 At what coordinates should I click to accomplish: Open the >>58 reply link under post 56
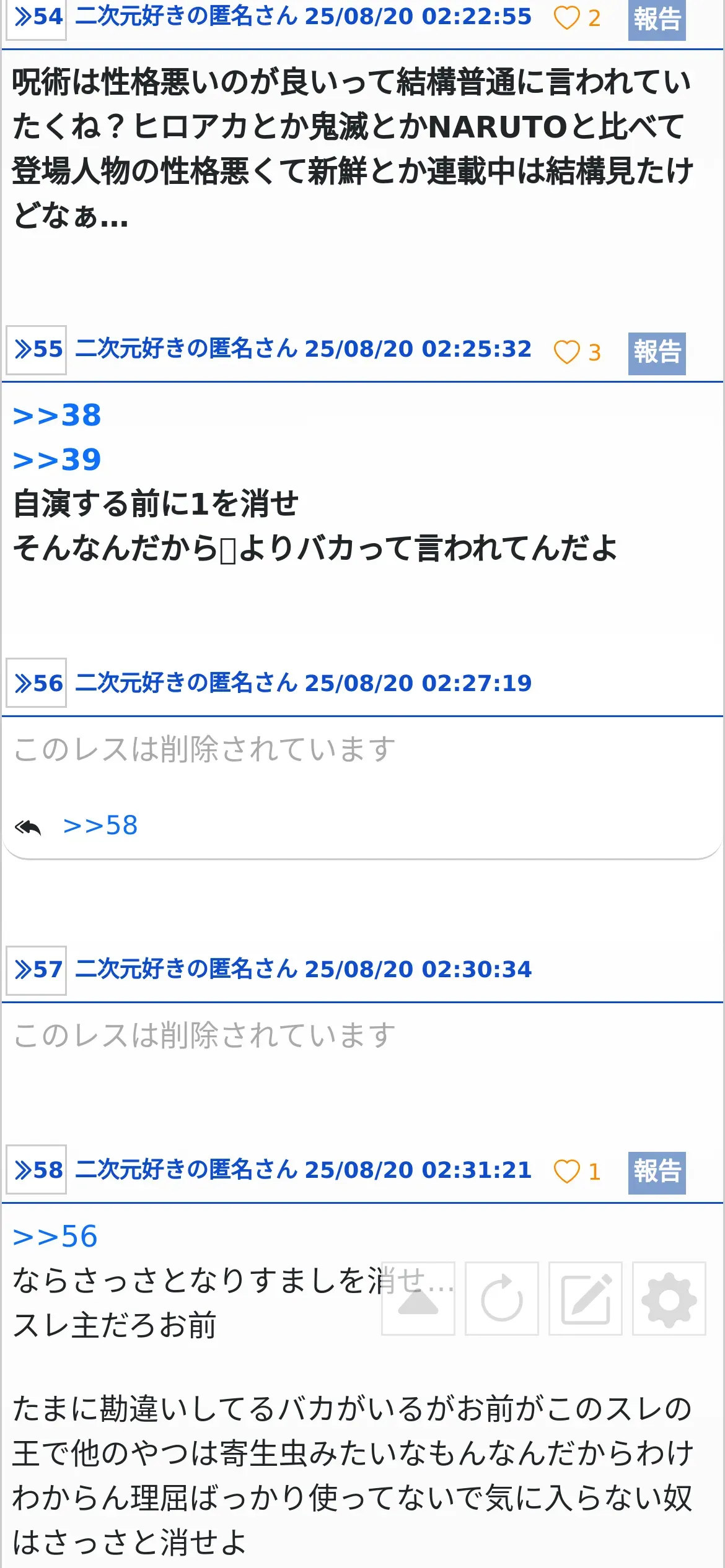coord(100,825)
